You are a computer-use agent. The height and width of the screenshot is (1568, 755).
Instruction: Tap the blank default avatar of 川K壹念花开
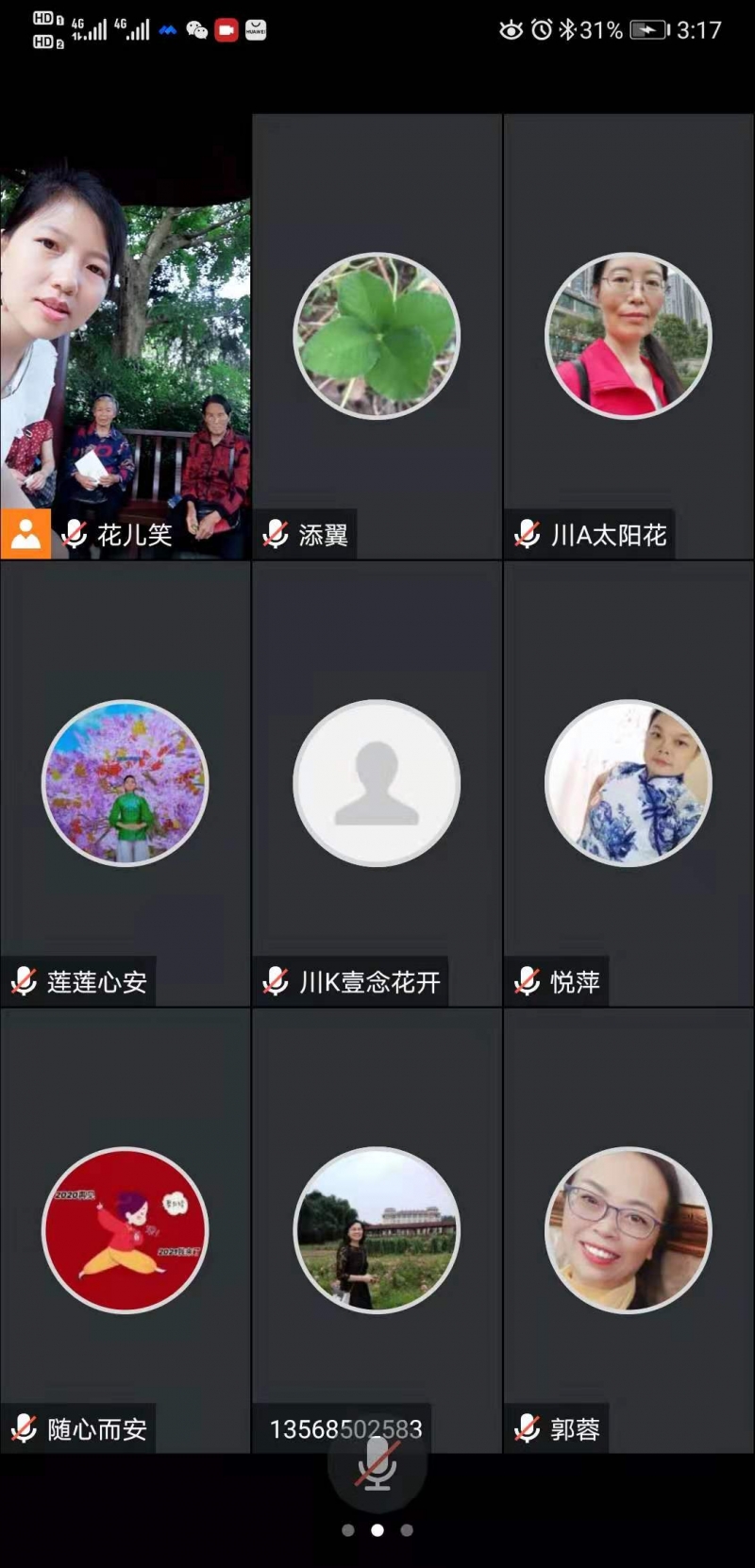coord(376,783)
